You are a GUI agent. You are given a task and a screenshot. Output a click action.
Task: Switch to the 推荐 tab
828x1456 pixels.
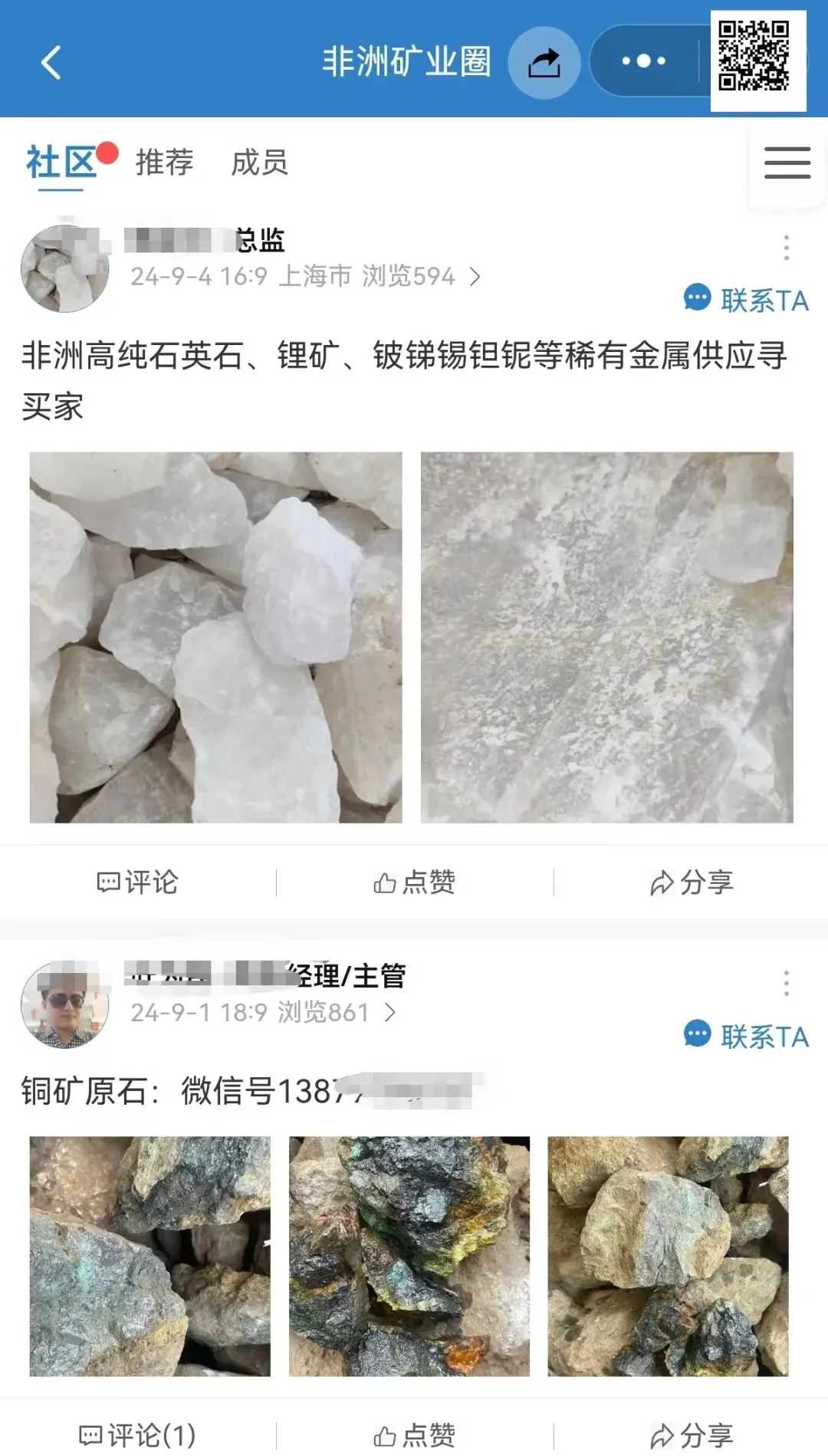coord(164,163)
